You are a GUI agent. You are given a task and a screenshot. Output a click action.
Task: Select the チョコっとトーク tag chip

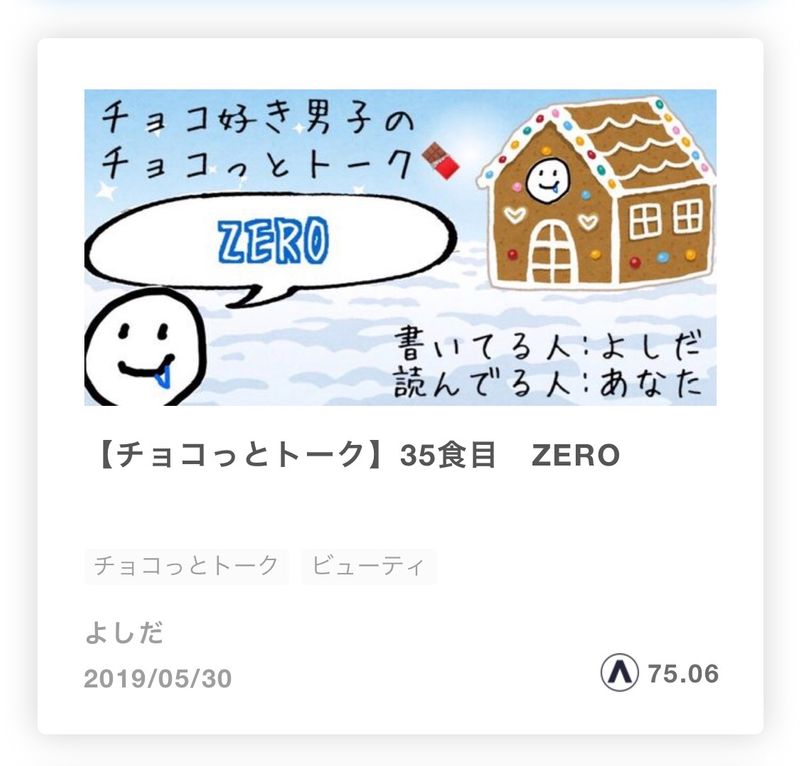click(186, 566)
